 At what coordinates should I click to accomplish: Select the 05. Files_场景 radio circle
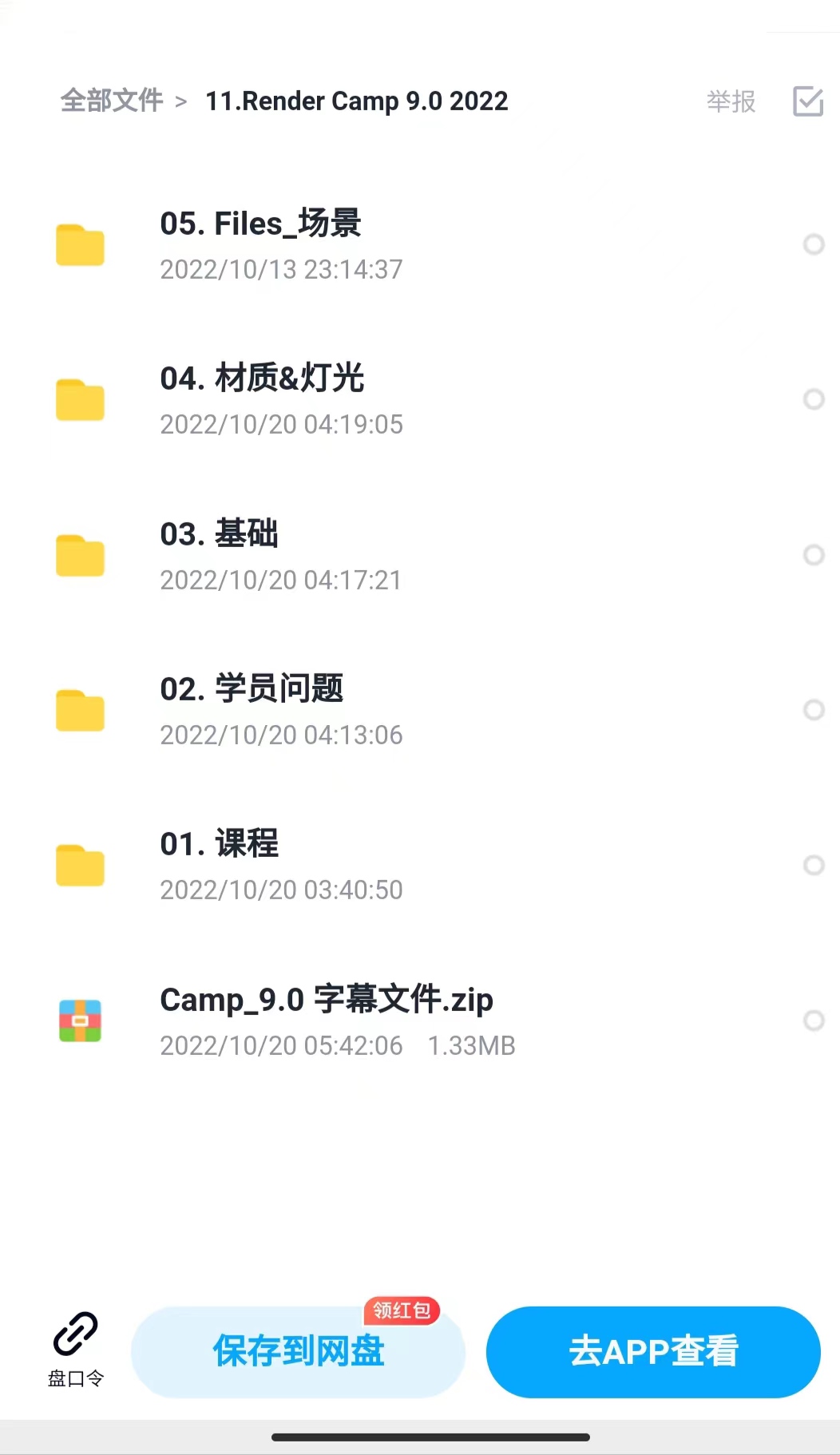[x=813, y=244]
